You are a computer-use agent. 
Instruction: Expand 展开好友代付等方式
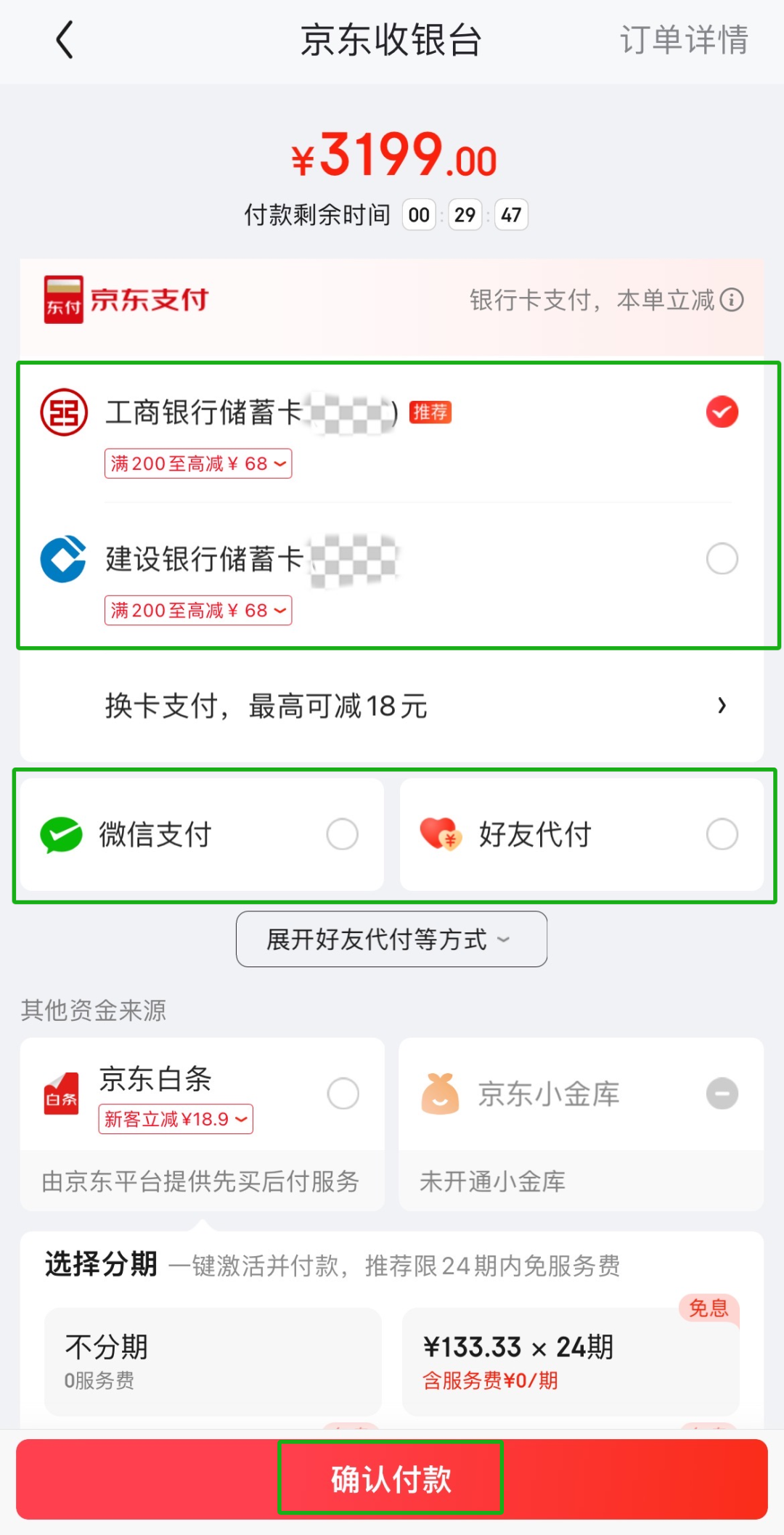coord(391,939)
